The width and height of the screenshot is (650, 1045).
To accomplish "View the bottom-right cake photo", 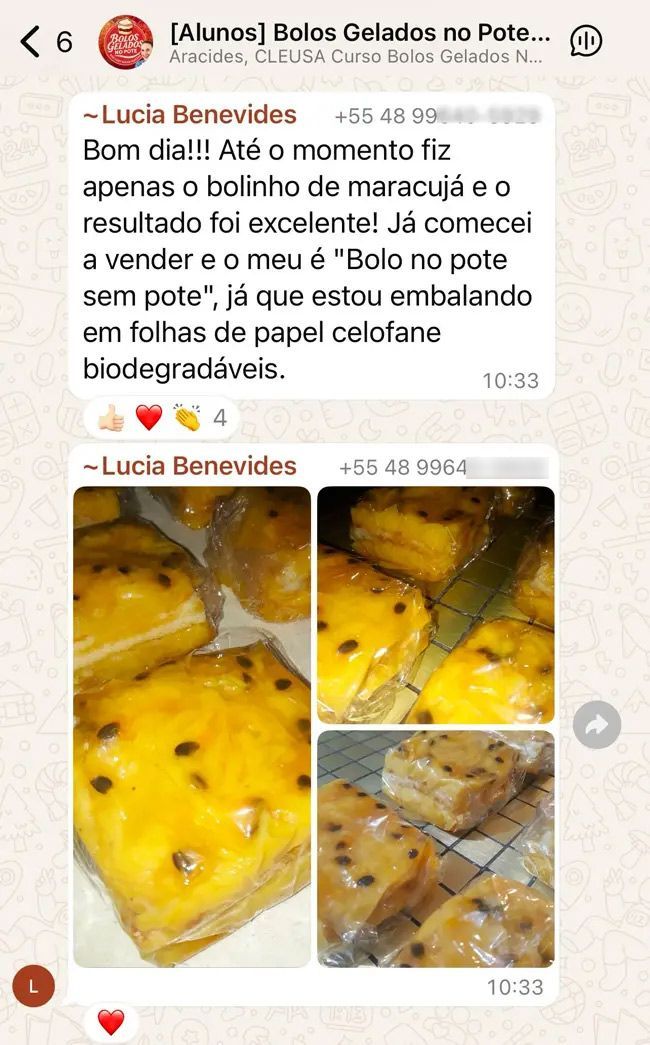I will point(435,848).
